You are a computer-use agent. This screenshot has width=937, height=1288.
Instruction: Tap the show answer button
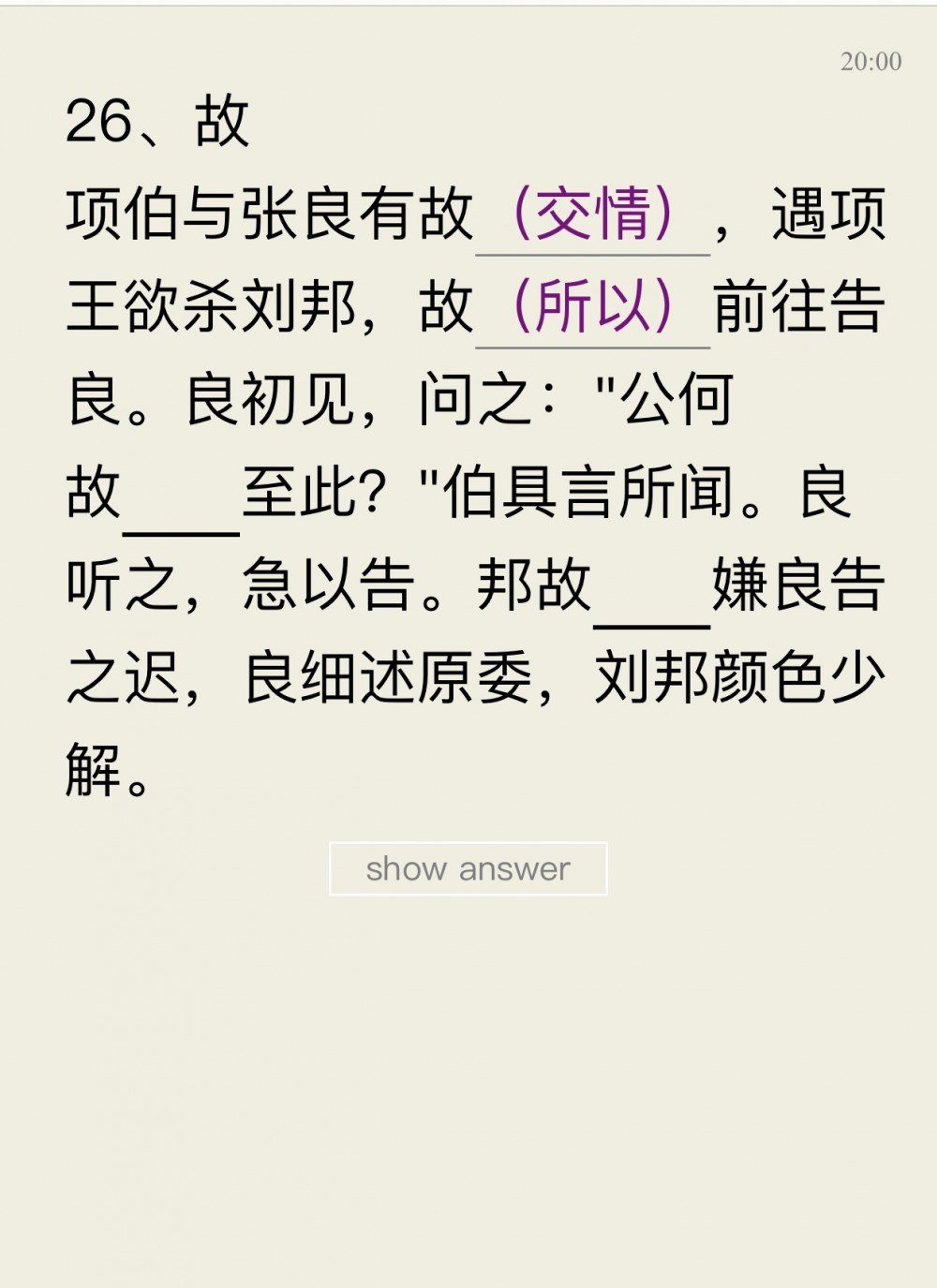coord(468,868)
